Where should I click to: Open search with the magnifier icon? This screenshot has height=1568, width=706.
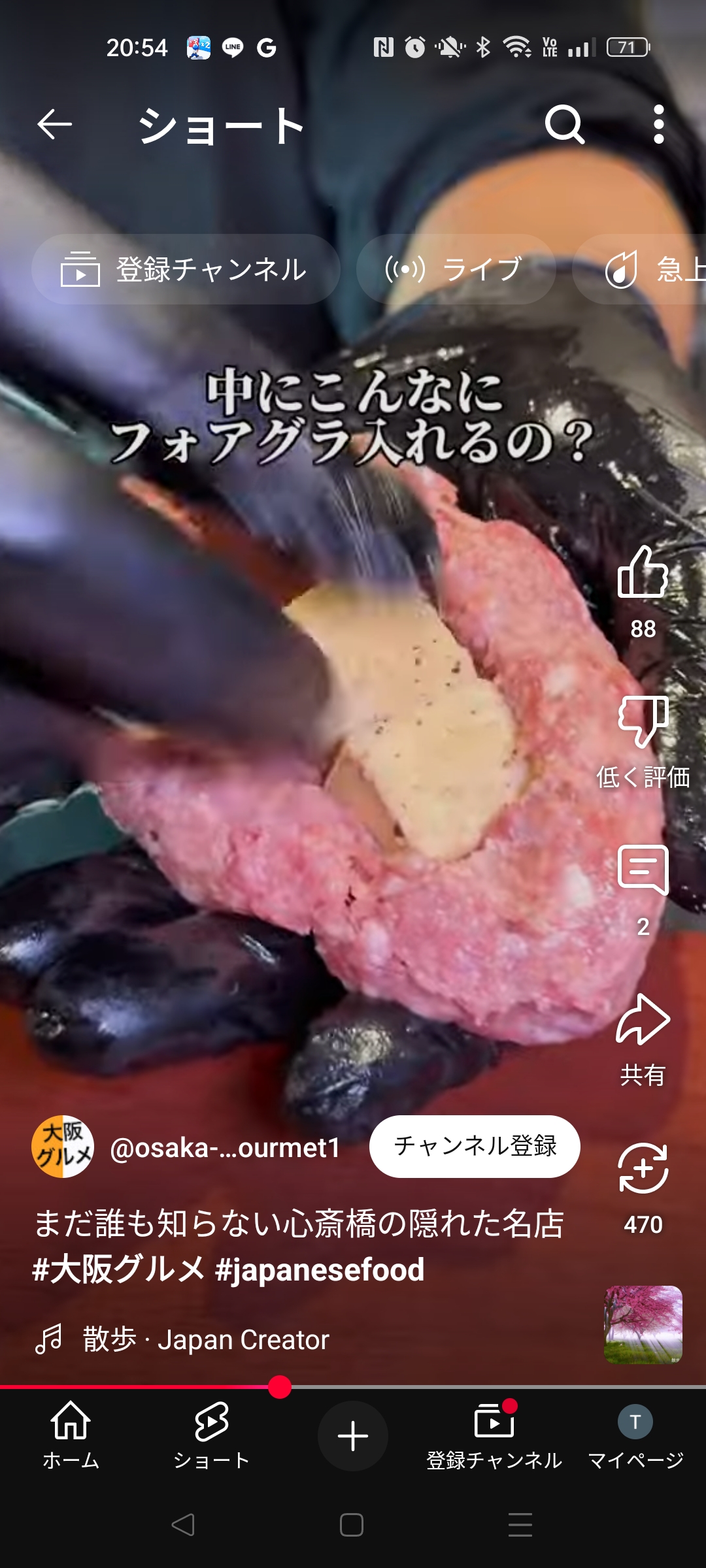[x=565, y=124]
